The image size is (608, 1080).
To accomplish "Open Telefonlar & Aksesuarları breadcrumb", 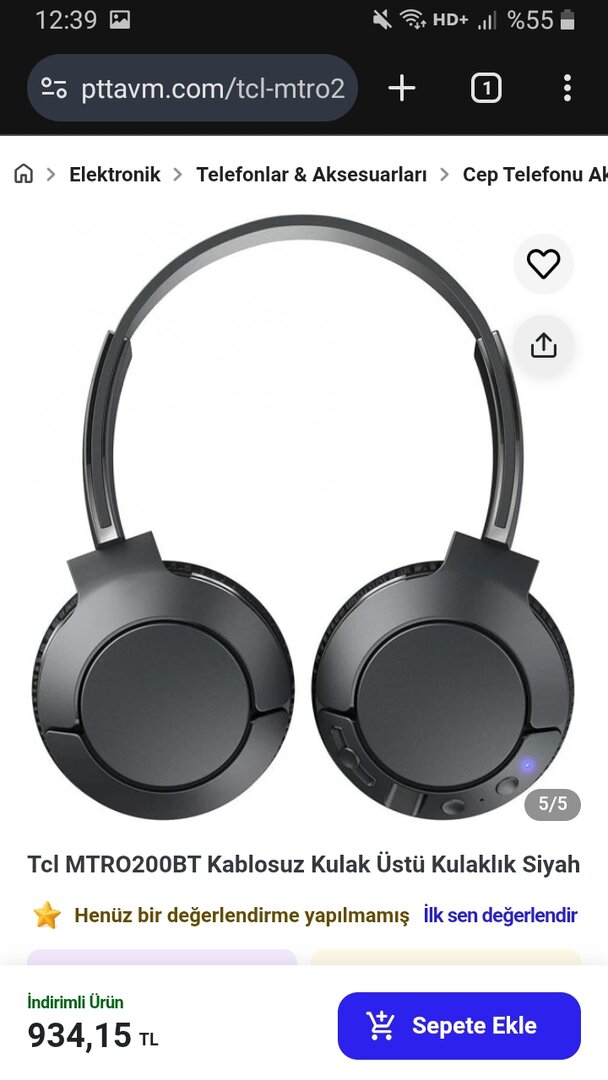I will tap(311, 174).
